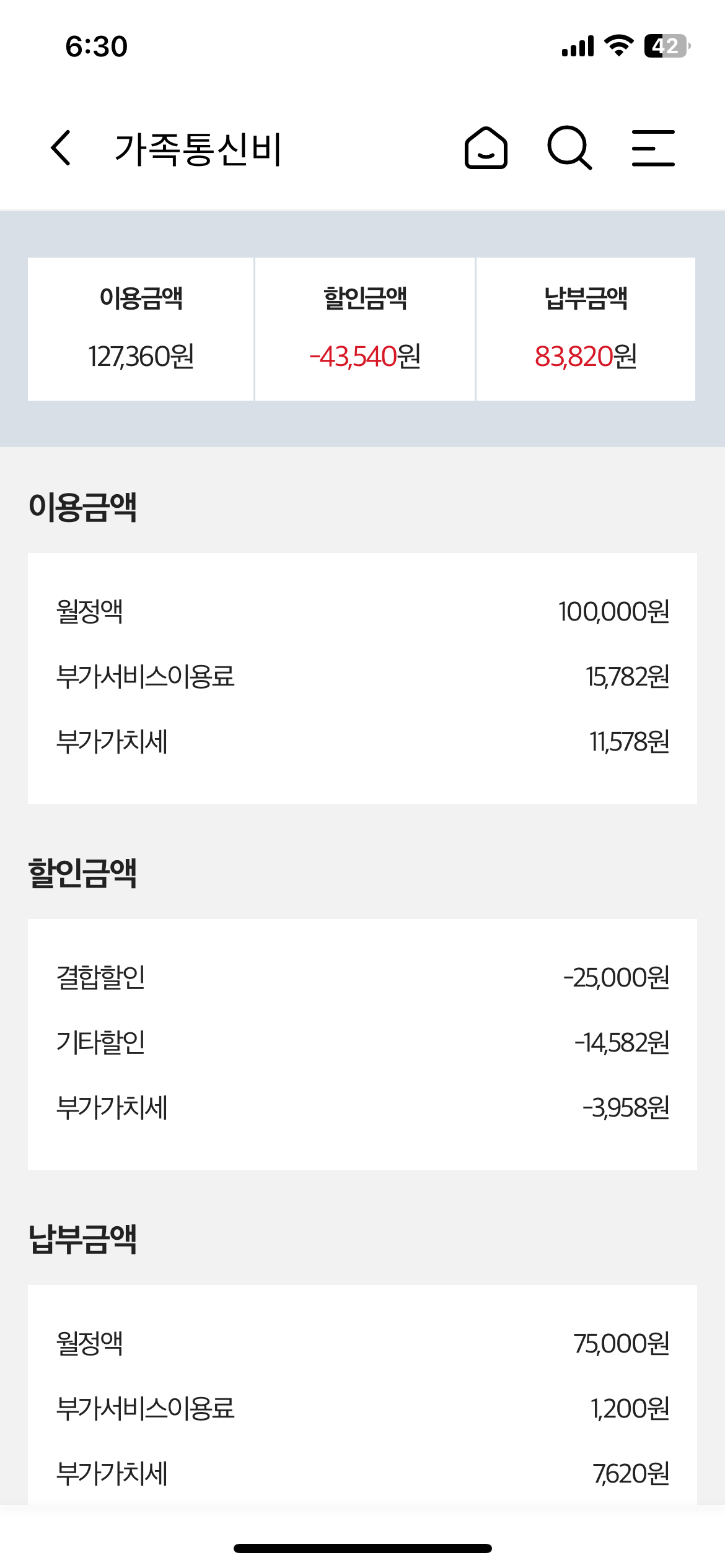Open the home icon in header
Viewport: 725px width, 1568px height.
[x=486, y=148]
